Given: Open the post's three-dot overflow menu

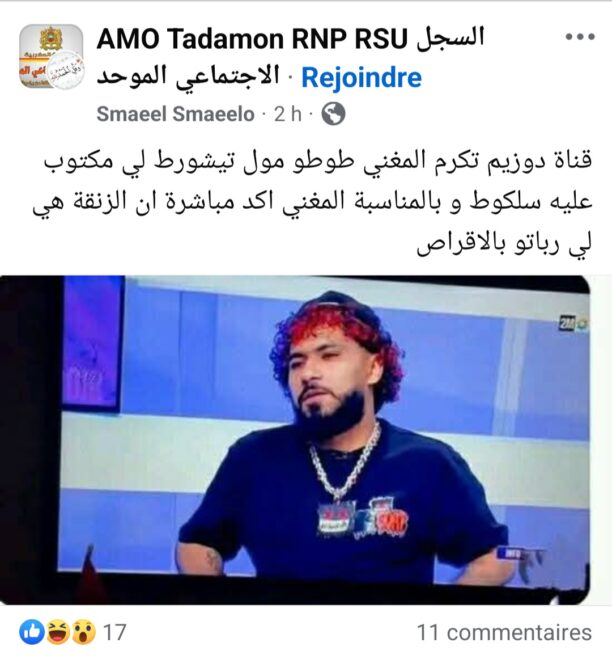Looking at the screenshot, I should tap(579, 37).
